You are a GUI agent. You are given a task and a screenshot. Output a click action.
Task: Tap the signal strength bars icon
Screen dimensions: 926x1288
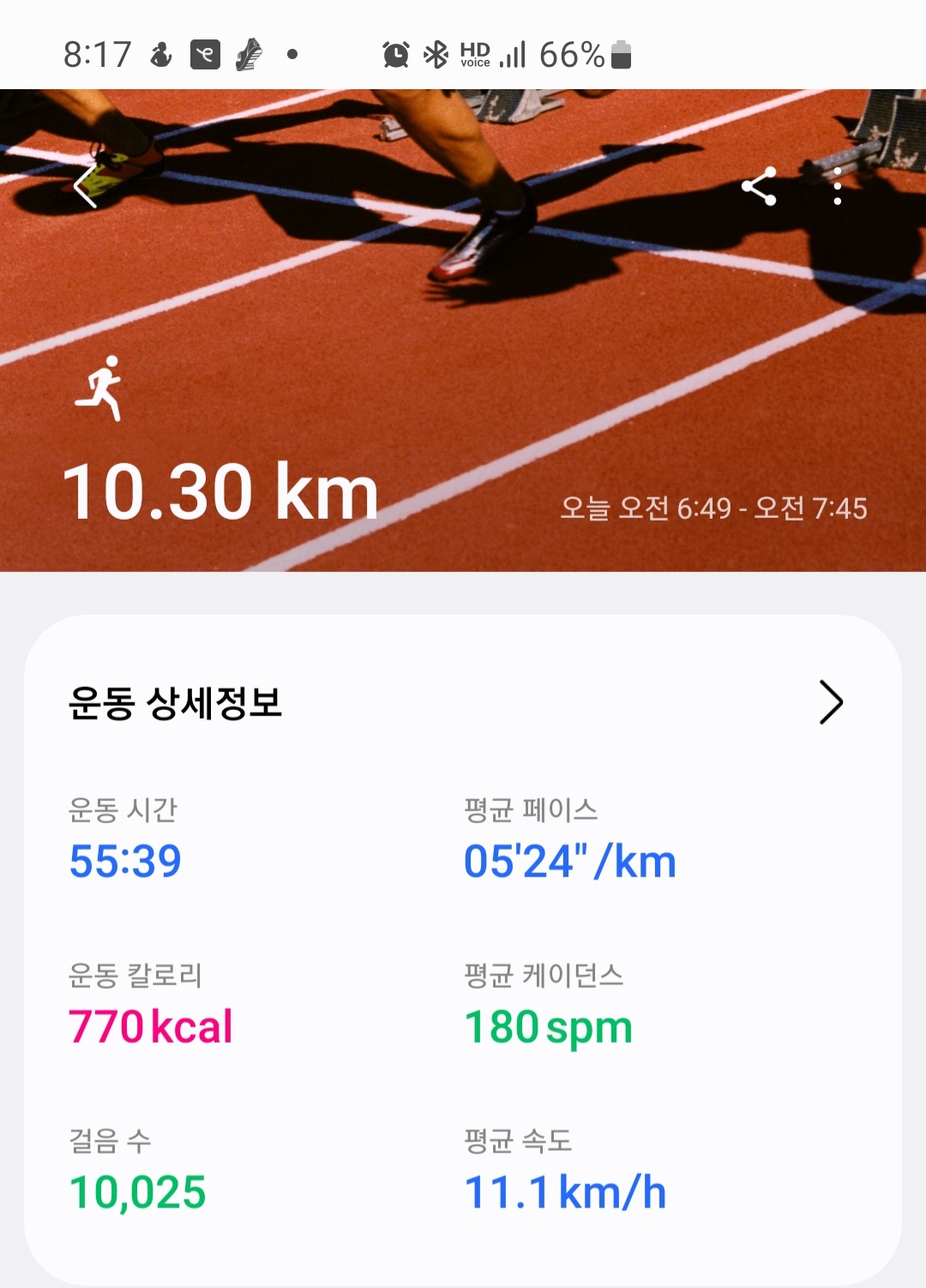[514, 57]
